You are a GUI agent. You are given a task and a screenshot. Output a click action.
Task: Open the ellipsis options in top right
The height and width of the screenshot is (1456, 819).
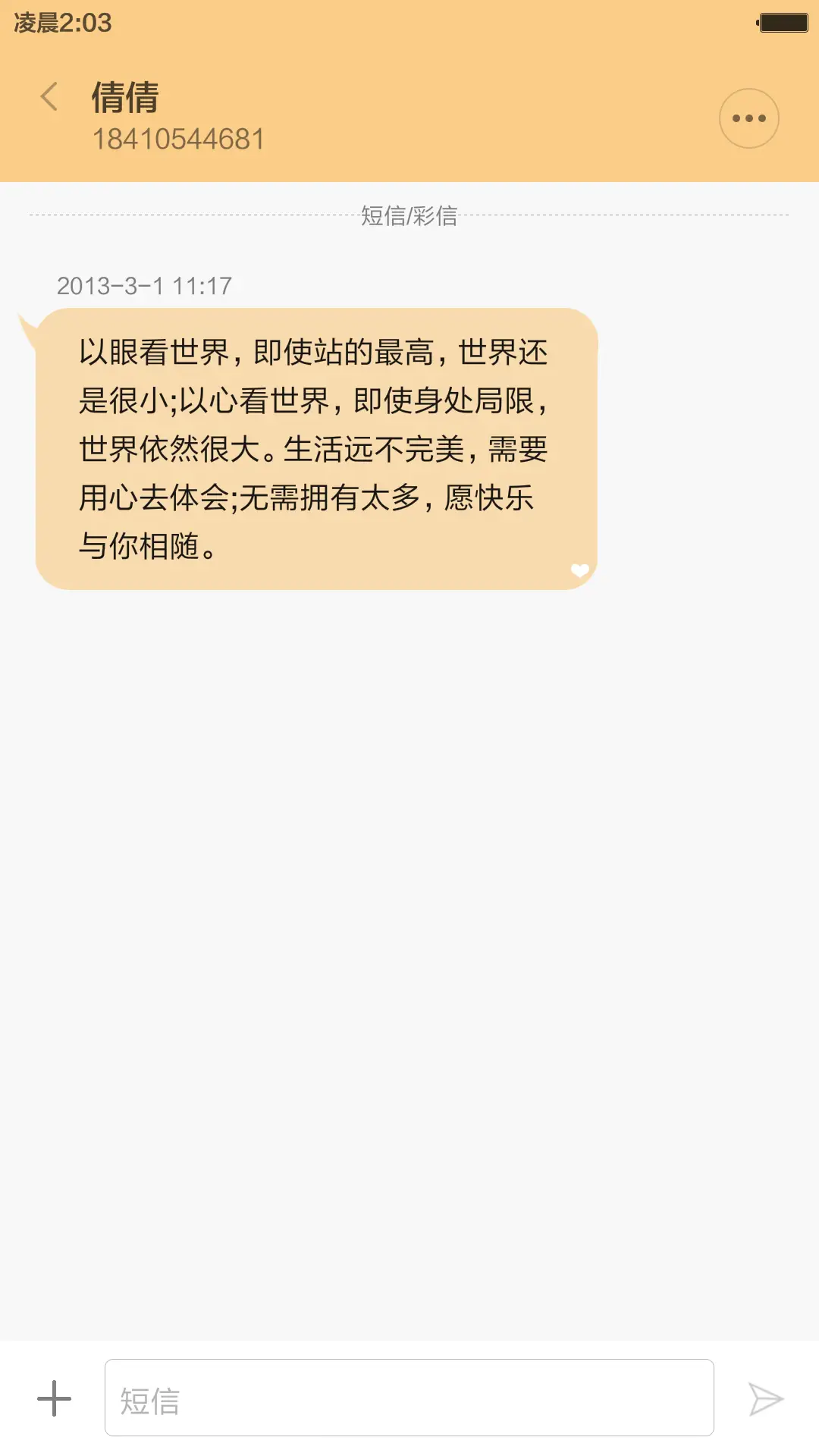click(748, 117)
